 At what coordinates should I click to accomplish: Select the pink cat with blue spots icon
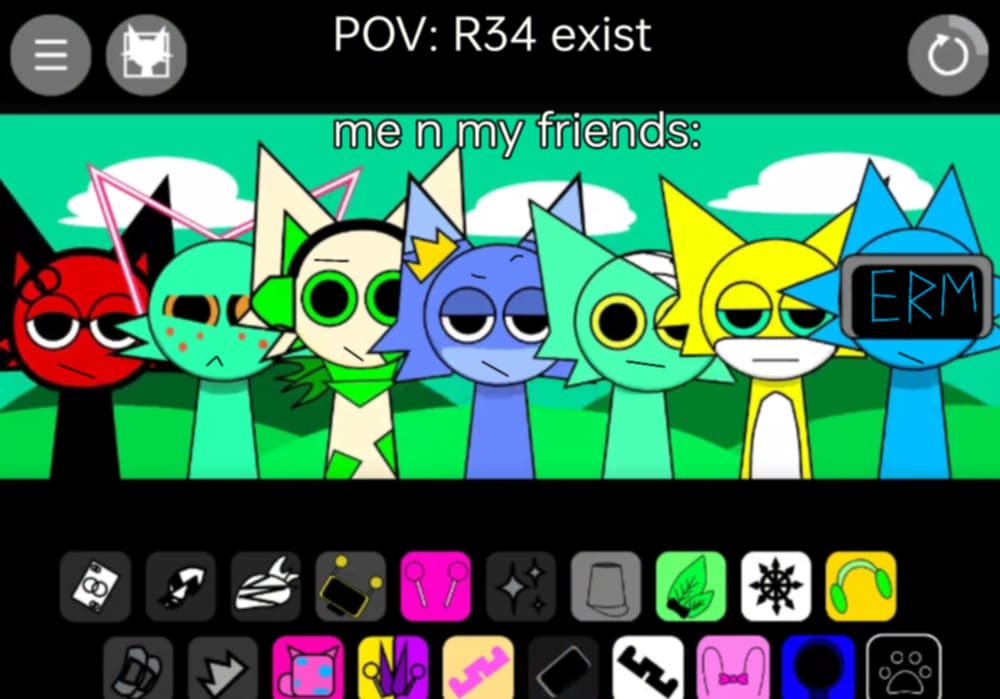point(308,668)
